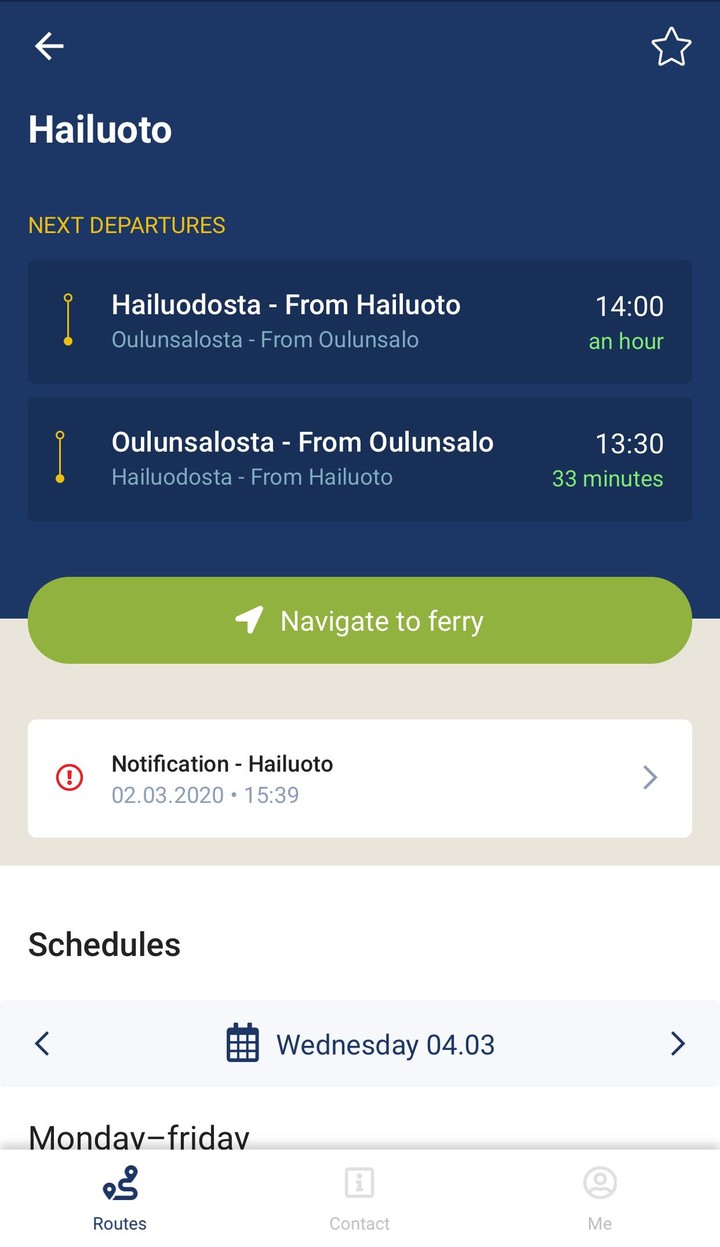This screenshot has width=720, height=1247.
Task: Tap the red alert icon on the notification
Action: [68, 778]
